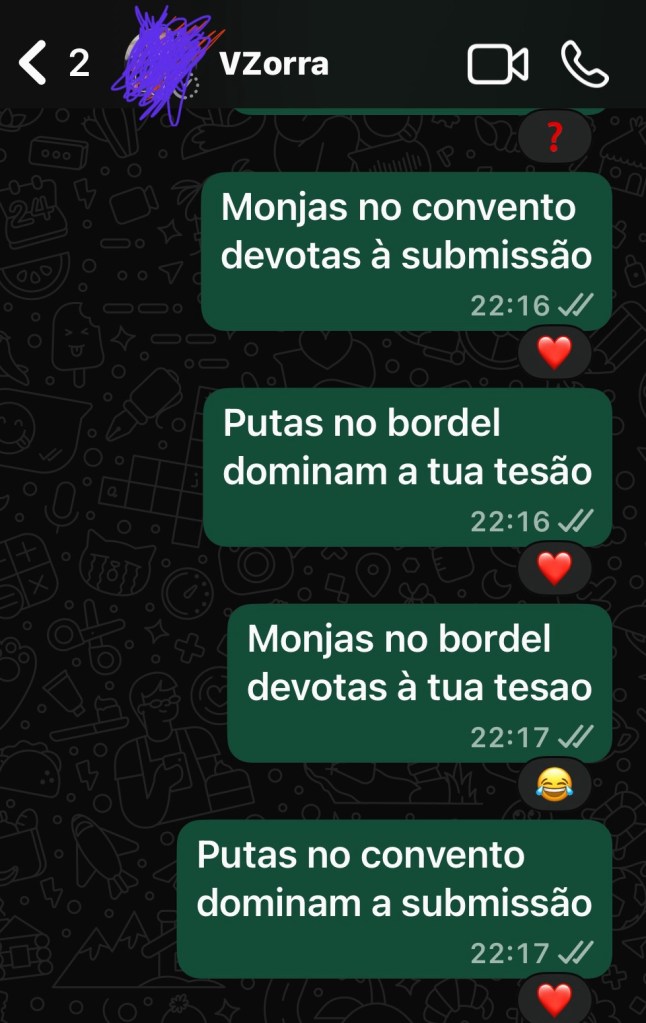View the question mark reaction

click(x=554, y=138)
